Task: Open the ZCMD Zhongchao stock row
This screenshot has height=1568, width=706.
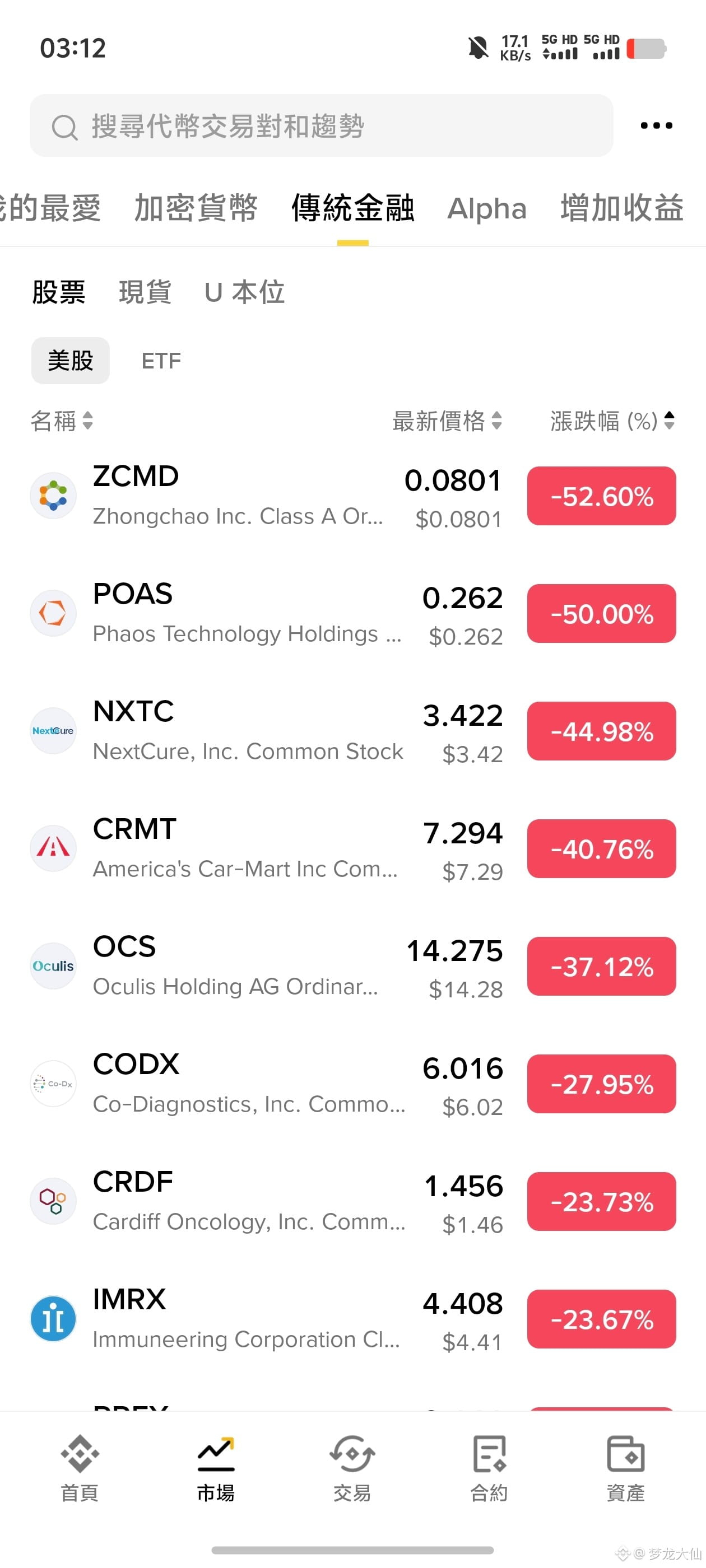Action: point(352,496)
